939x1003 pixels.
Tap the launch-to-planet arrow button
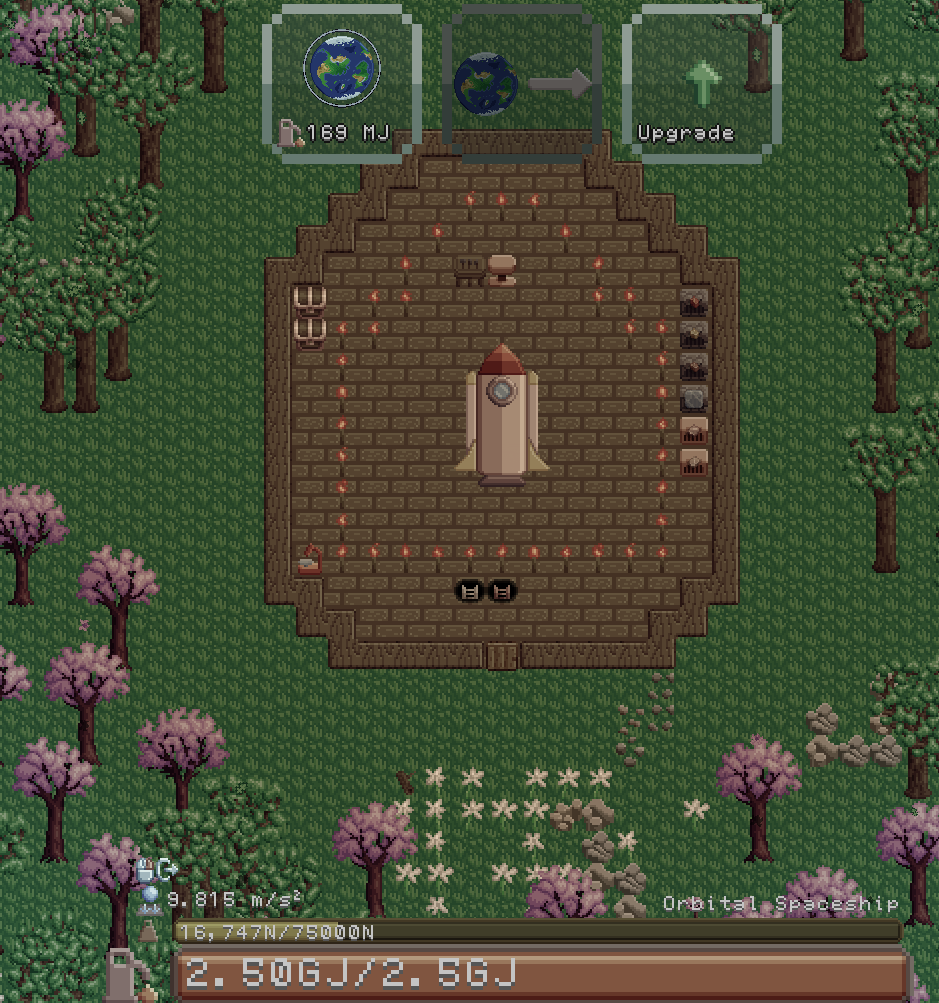pyautogui.click(x=521, y=83)
